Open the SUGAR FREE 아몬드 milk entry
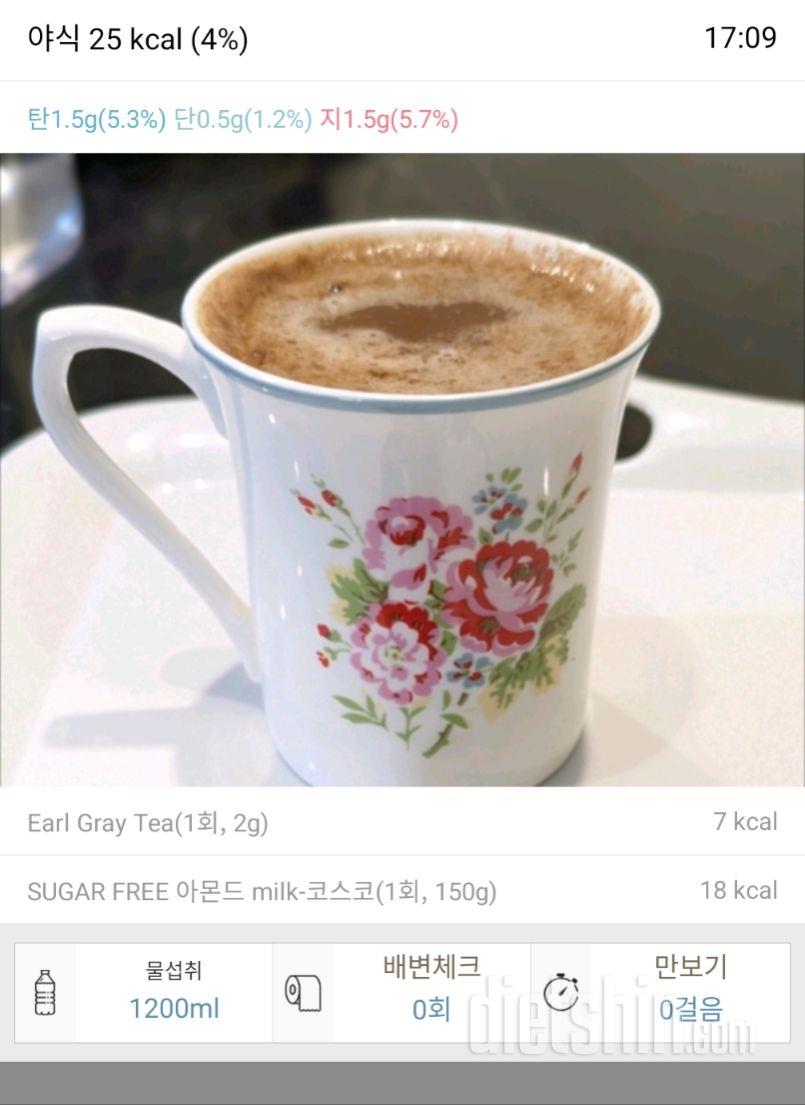This screenshot has width=805, height=1105. tap(400, 890)
